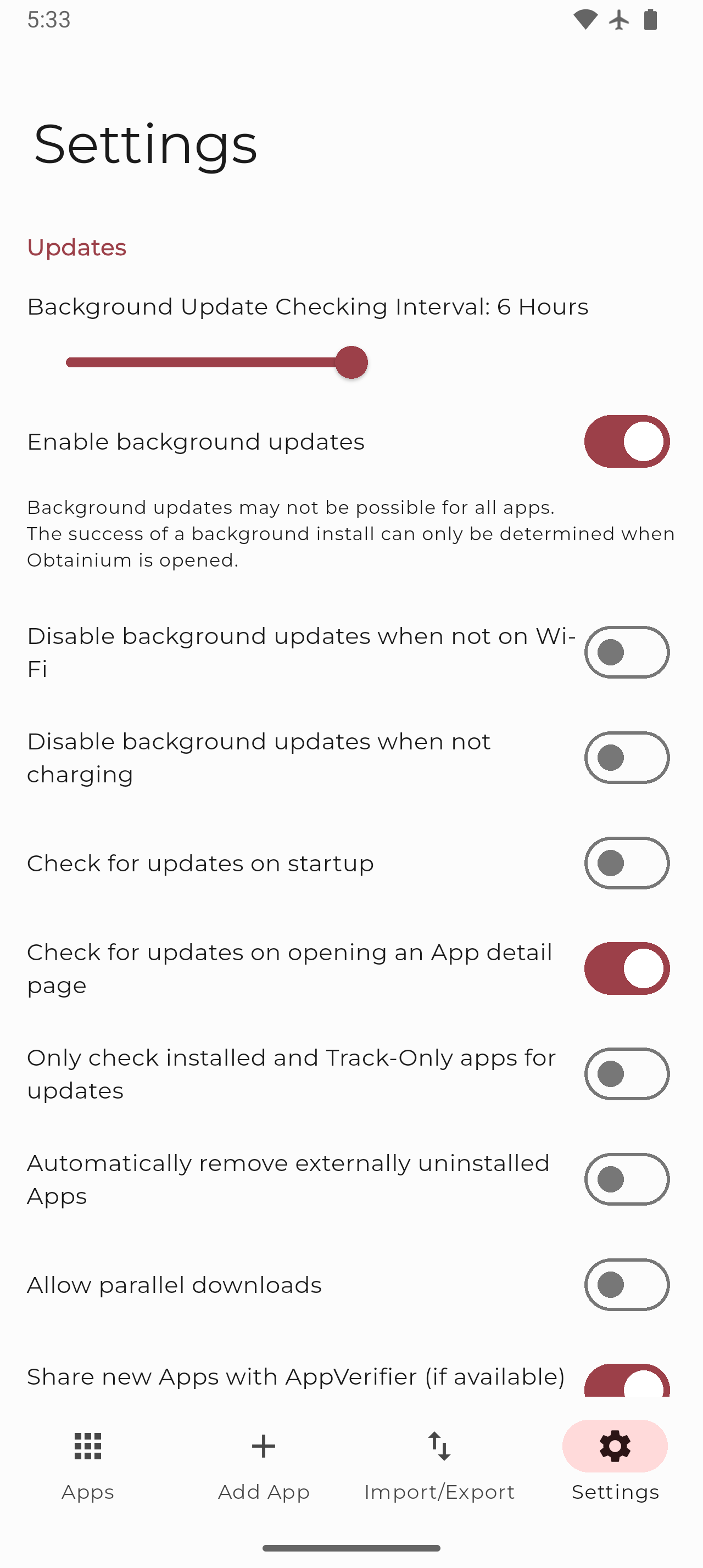Viewport: 703px width, 1568px height.
Task: Enable Only check installed and Track-Only apps
Action: pos(626,1074)
